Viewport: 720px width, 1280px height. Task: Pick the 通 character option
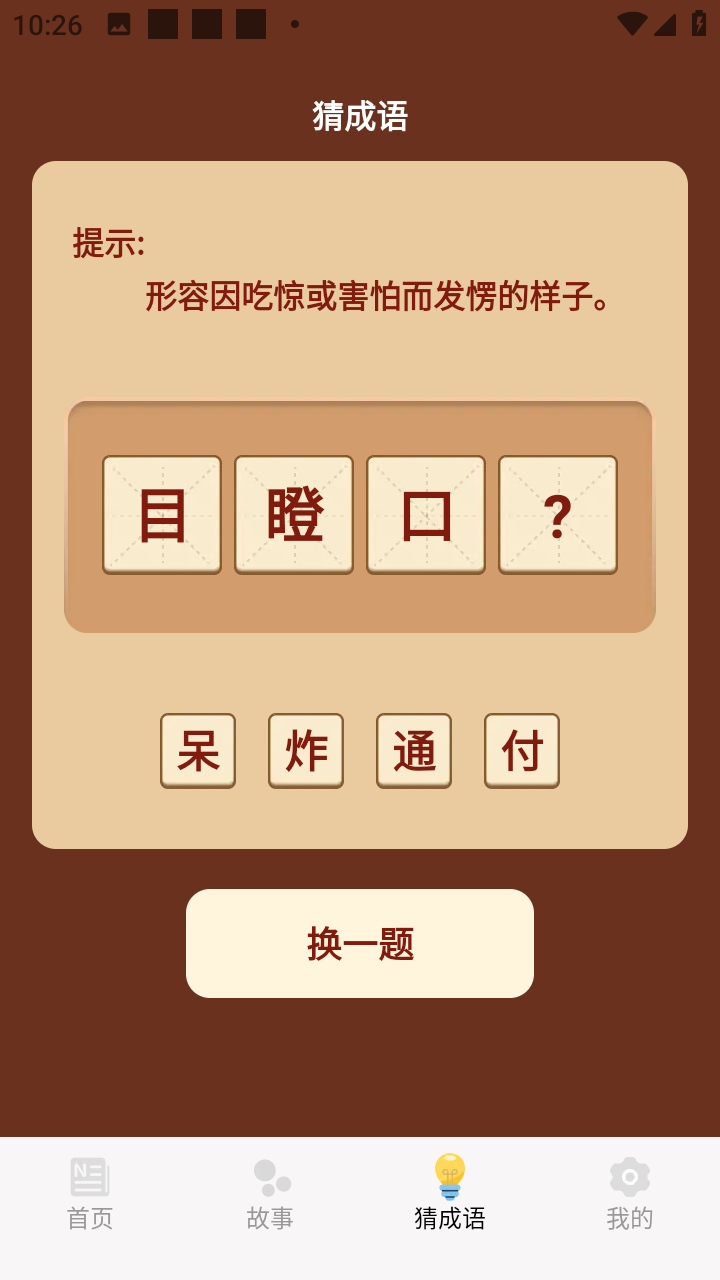[x=414, y=750]
